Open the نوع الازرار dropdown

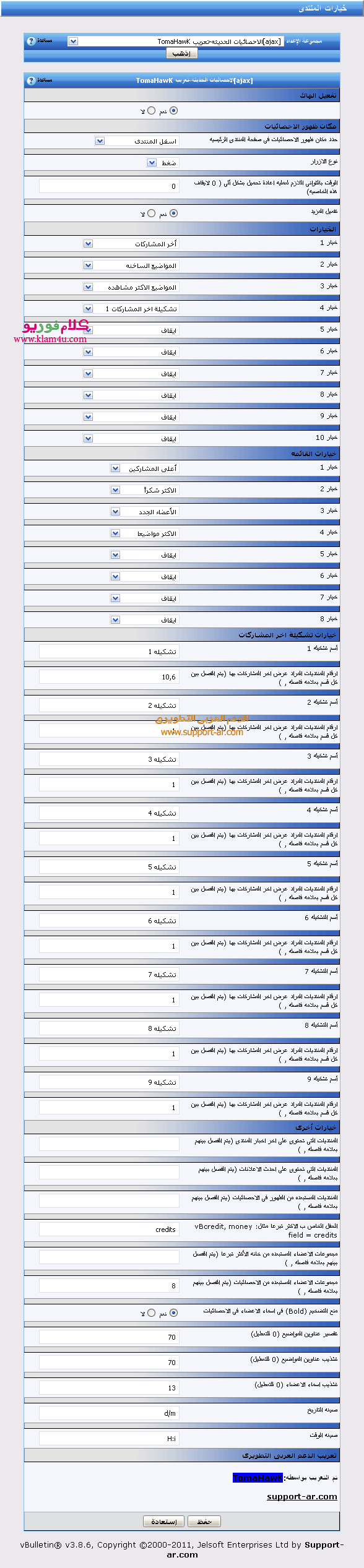pos(163,163)
